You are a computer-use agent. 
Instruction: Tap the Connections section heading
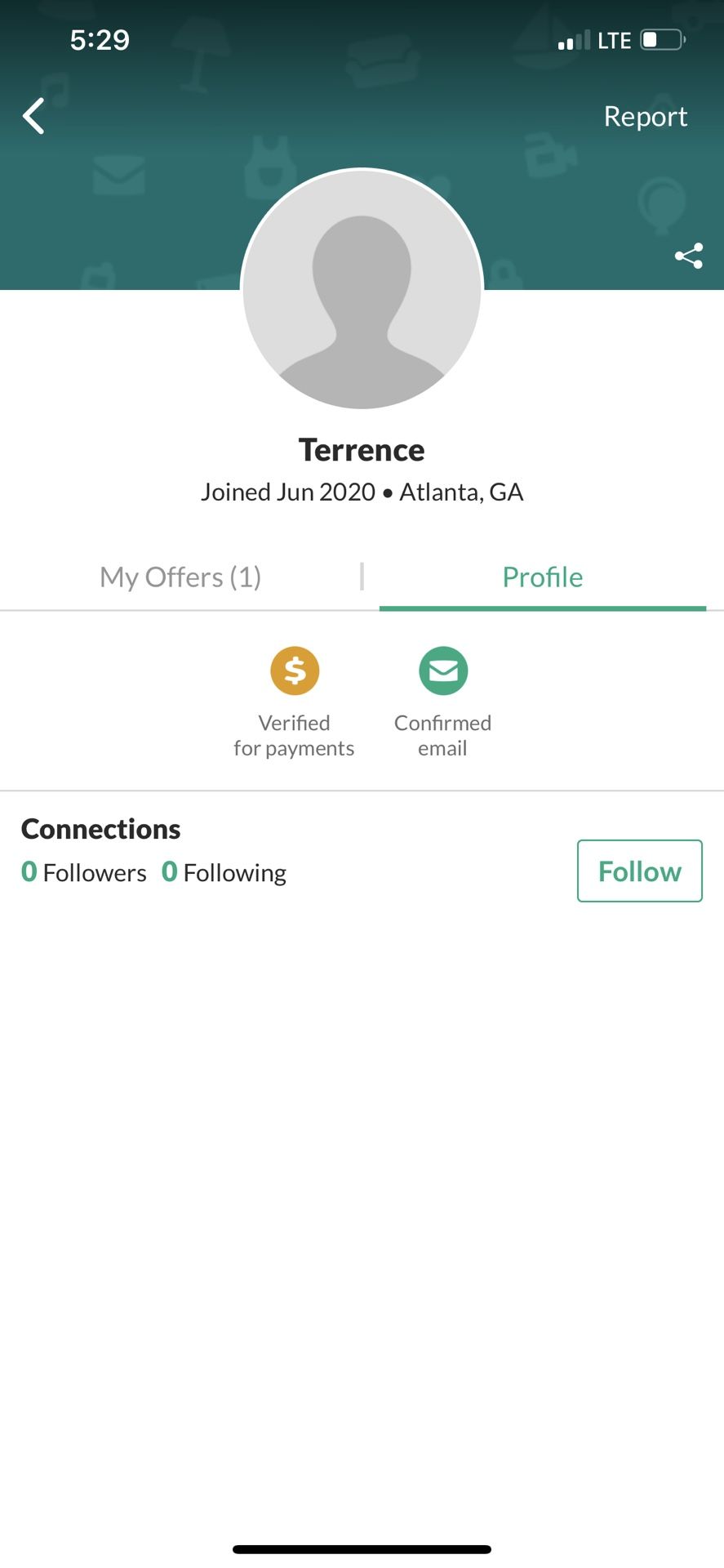(100, 828)
